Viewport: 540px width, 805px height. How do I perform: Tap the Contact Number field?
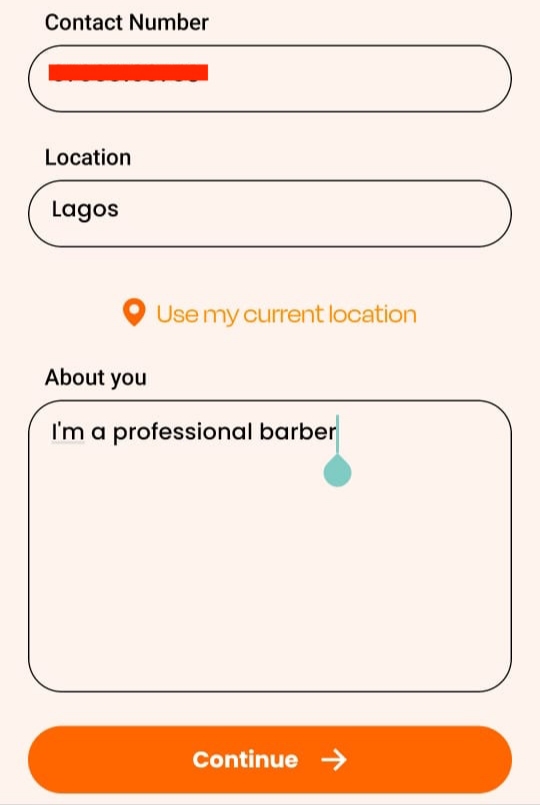pyautogui.click(x=269, y=79)
